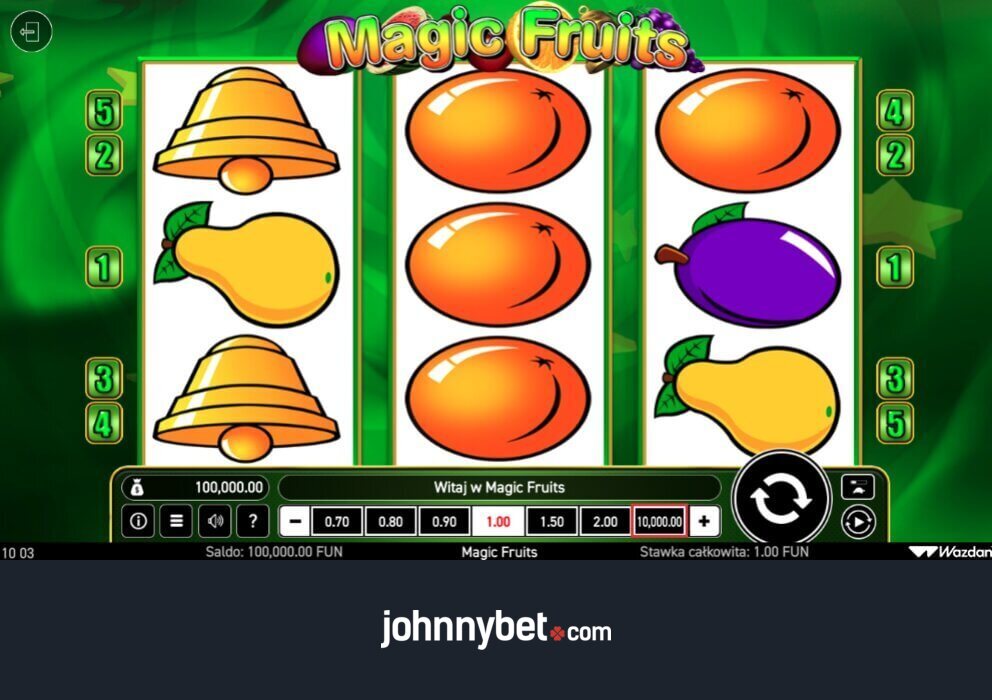This screenshot has height=700, width=992.
Task: Select the 0.80 bet value
Action: click(390, 521)
